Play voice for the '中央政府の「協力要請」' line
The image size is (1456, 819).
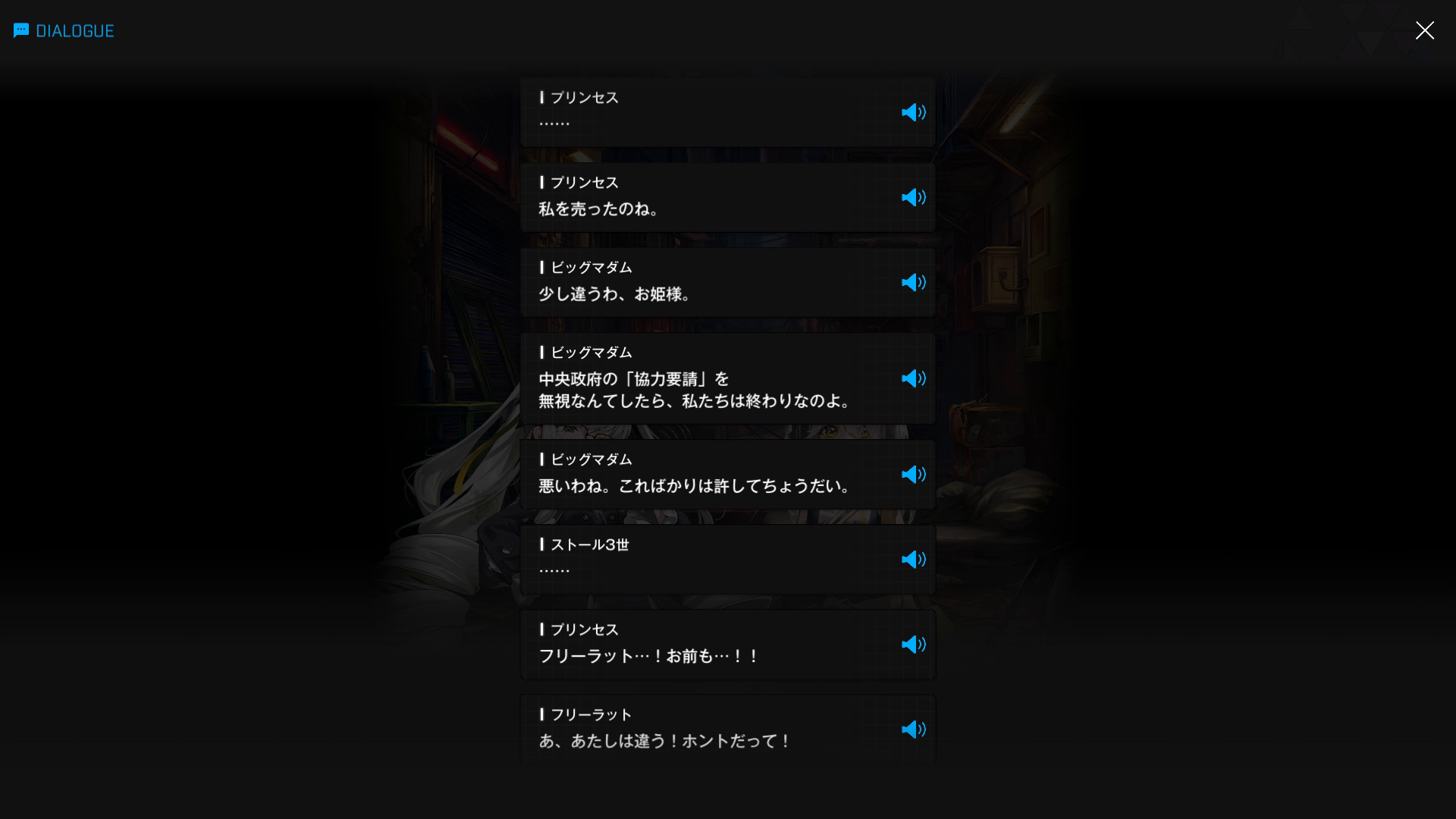coord(913,378)
